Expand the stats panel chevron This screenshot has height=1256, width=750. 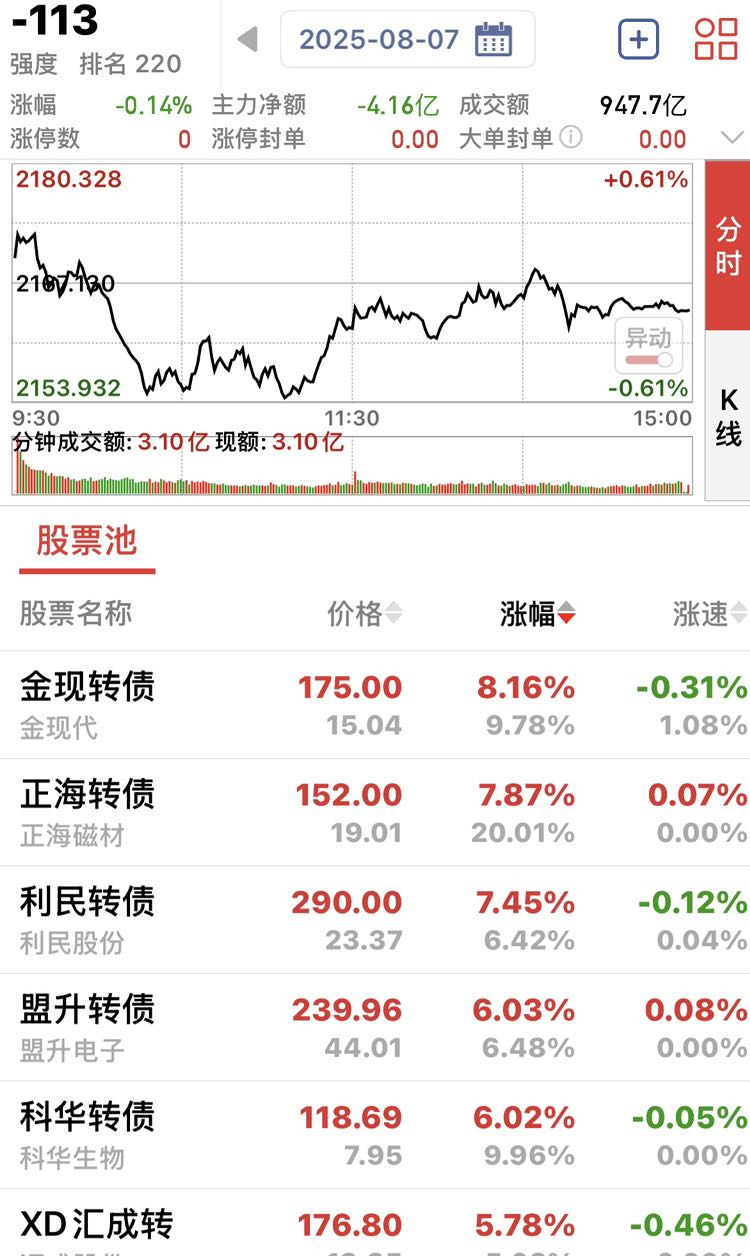(x=731, y=138)
